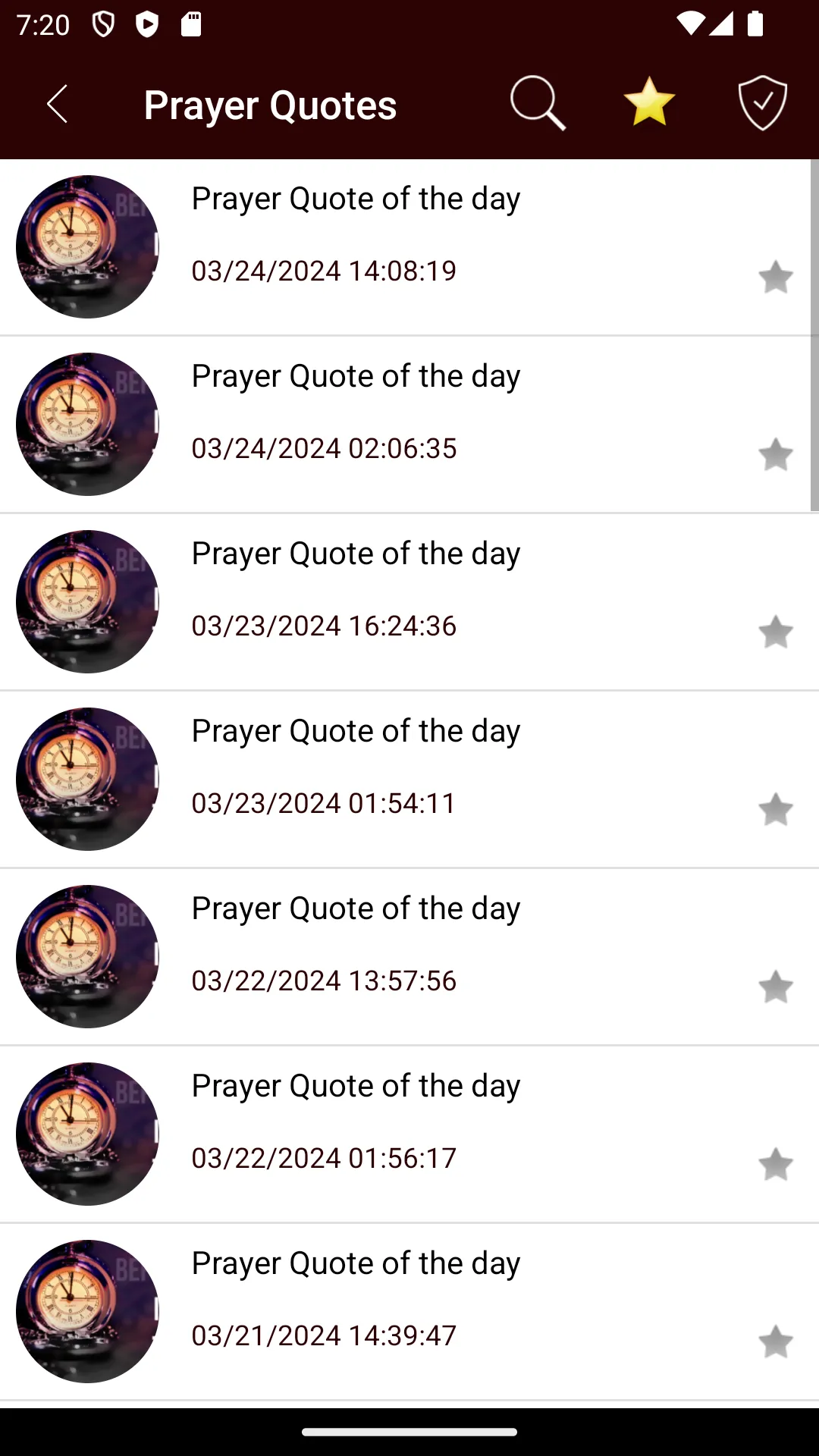819x1456 pixels.
Task: Open the quote dated 03/21/2024 14:39:47
Action: coord(409,1312)
